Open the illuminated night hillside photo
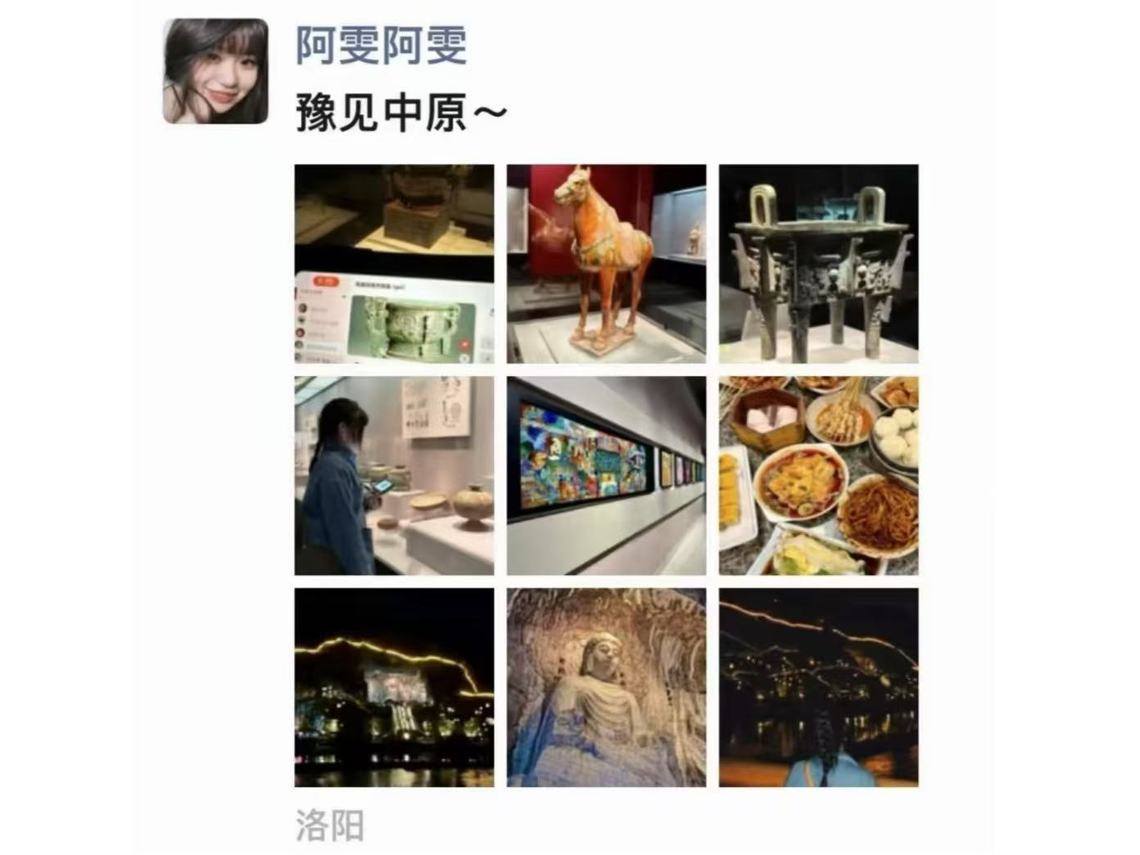 click(394, 687)
